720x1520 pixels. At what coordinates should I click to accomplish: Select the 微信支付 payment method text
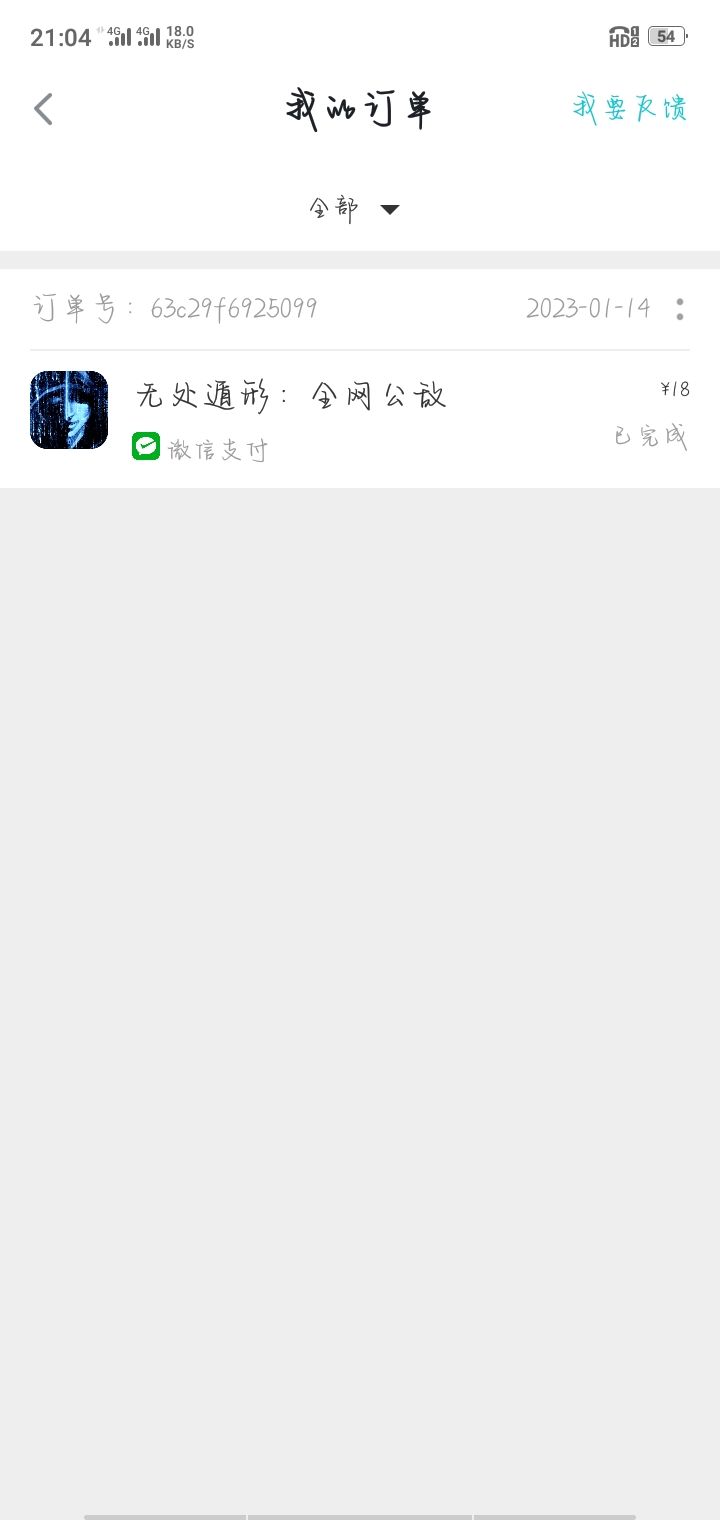(x=216, y=449)
